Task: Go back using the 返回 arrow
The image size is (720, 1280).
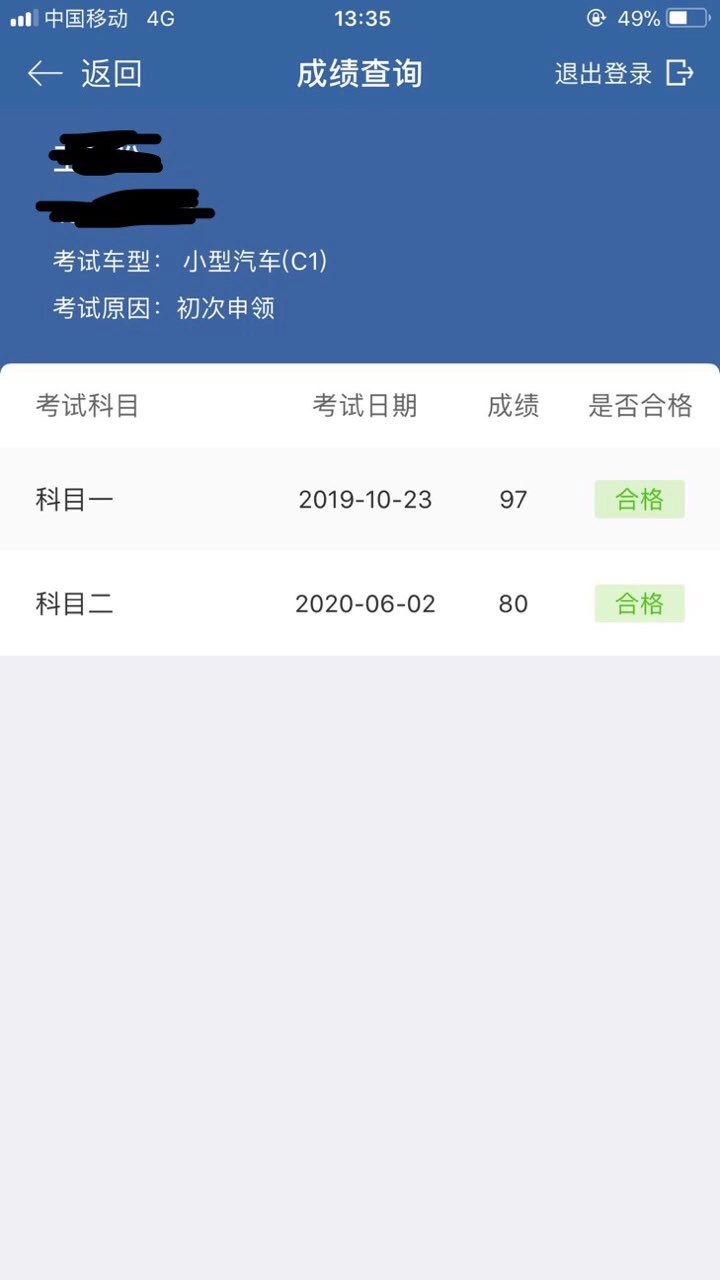Action: click(x=85, y=73)
